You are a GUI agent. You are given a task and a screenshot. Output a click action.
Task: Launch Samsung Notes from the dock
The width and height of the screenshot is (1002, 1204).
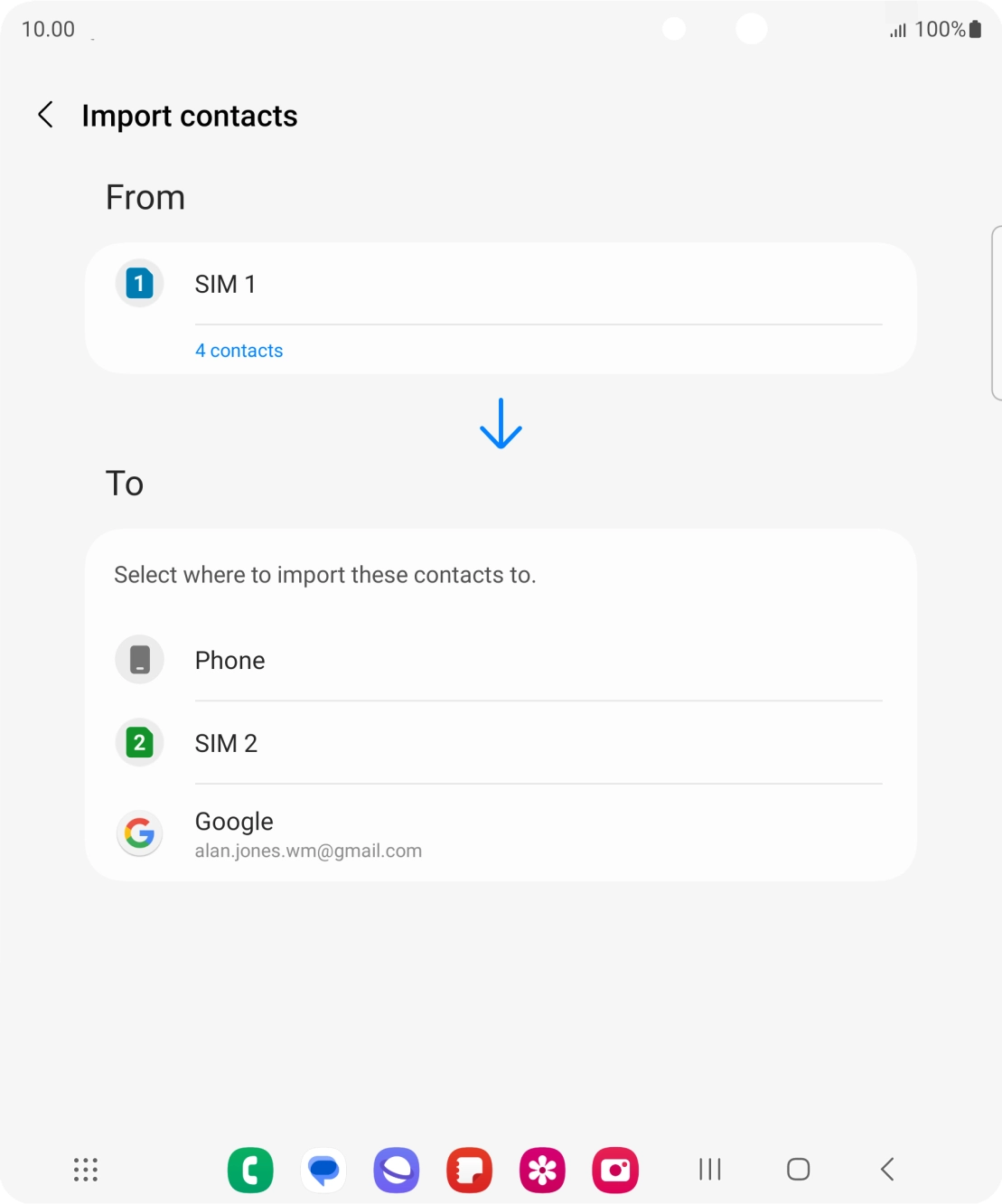click(x=469, y=1169)
